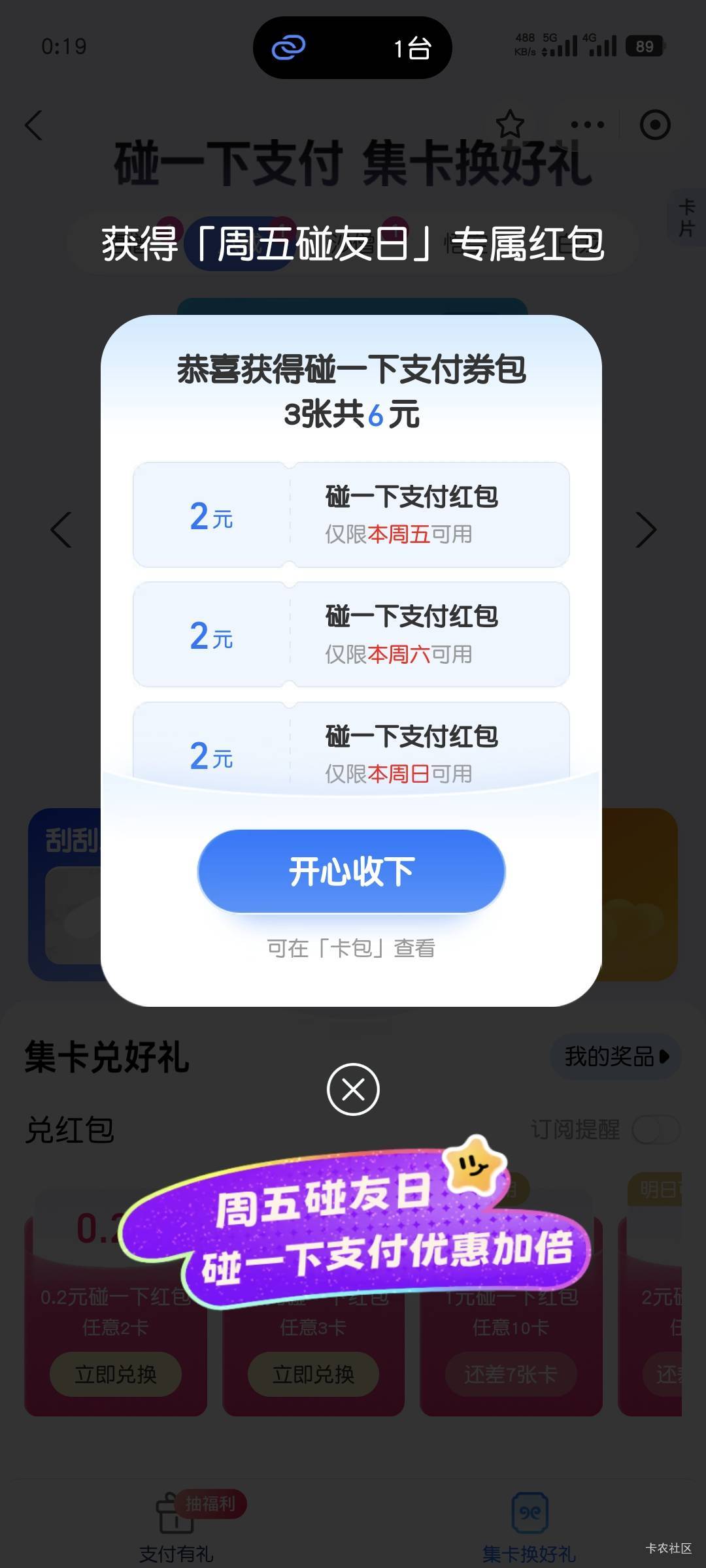The height and width of the screenshot is (1568, 706).
Task: Go back with the top-left arrow
Action: click(x=34, y=125)
